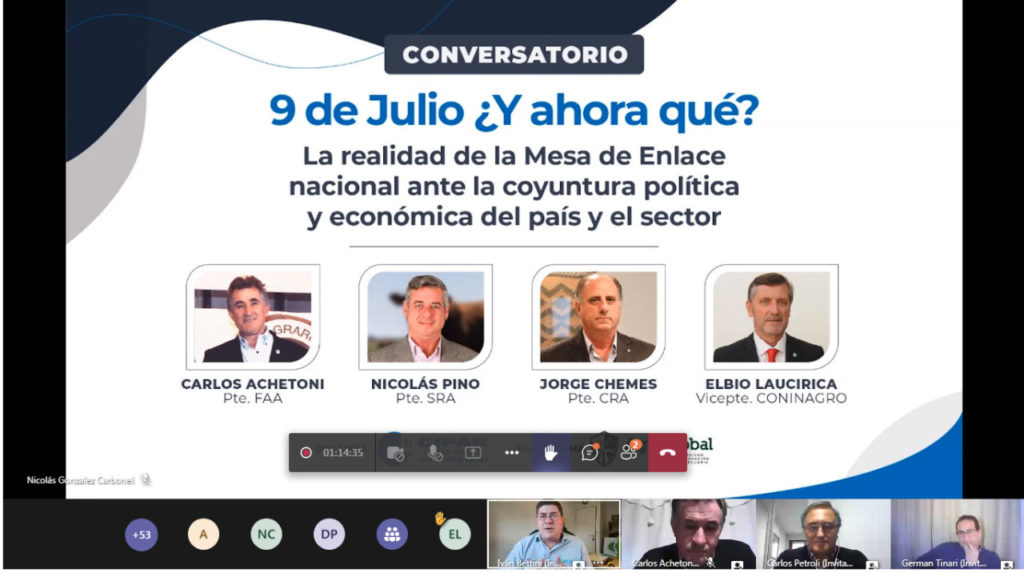Open the share content tray
The height and width of the screenshot is (573, 1024).
click(x=473, y=452)
